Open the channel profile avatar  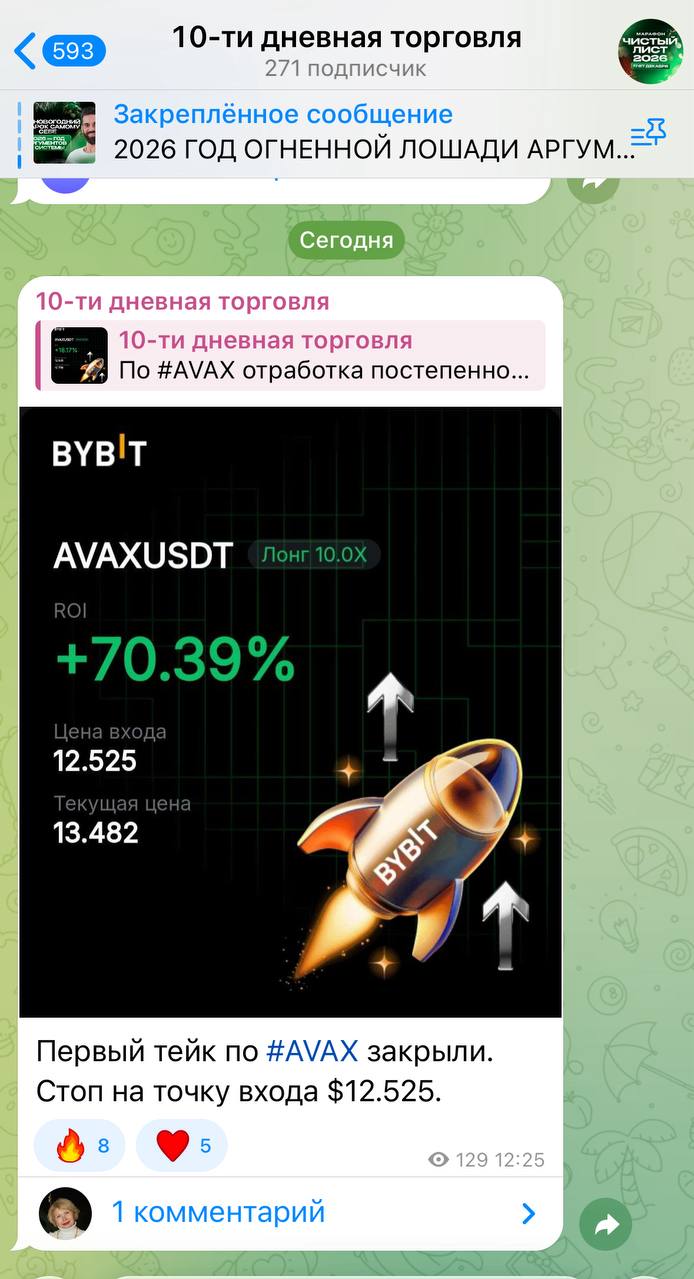coord(650,50)
